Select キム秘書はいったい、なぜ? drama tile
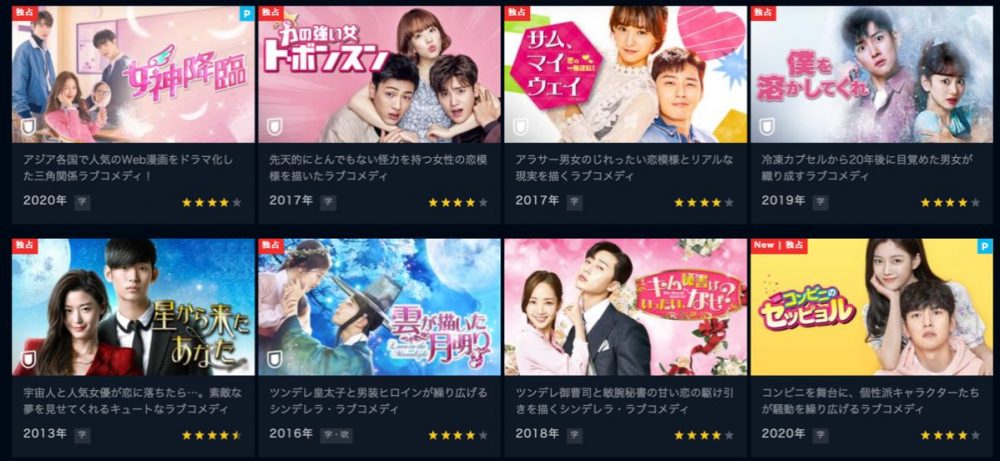Viewport: 1000px width, 461px height. [x=625, y=307]
